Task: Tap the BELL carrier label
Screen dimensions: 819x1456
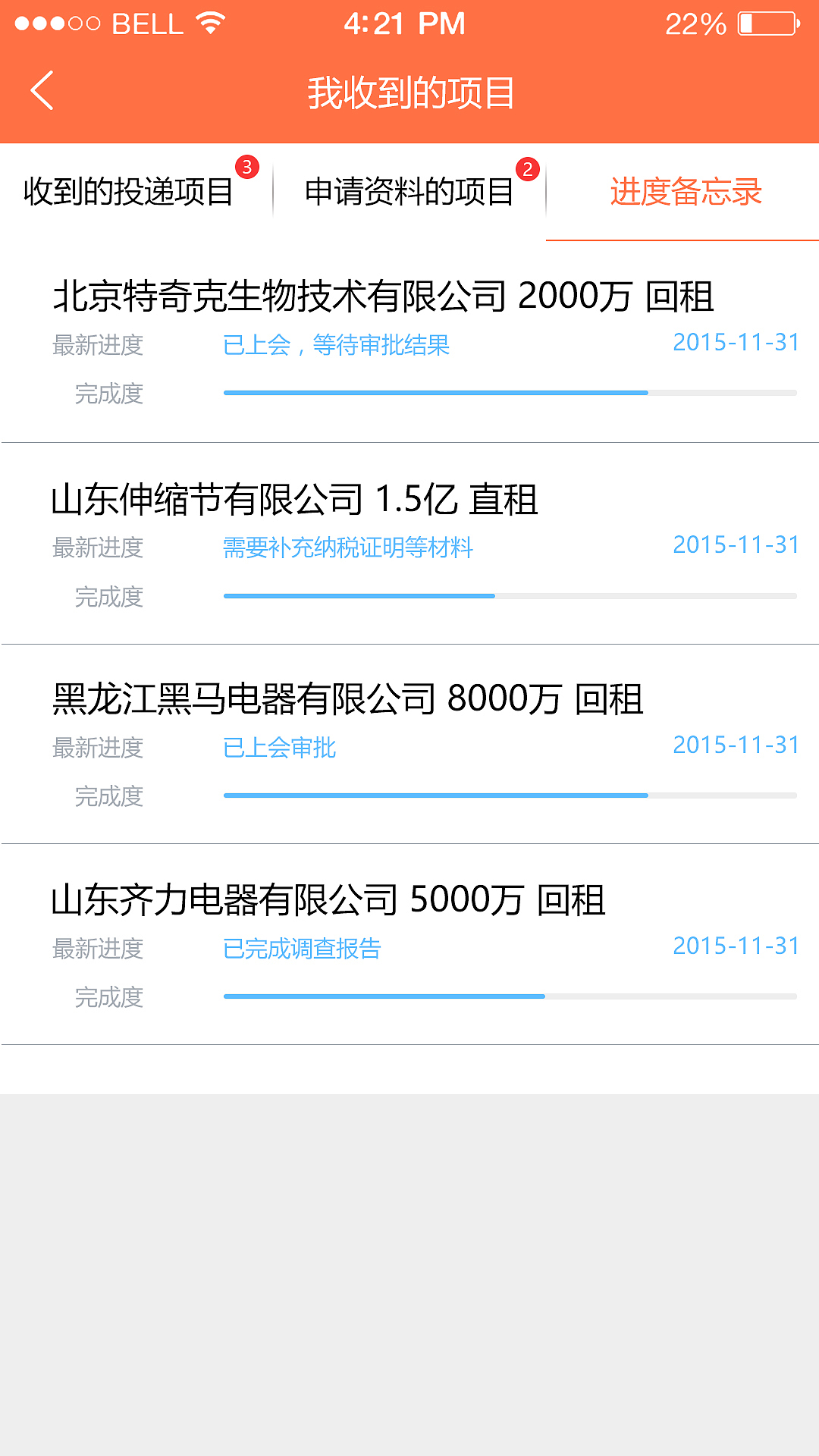Action: (149, 23)
